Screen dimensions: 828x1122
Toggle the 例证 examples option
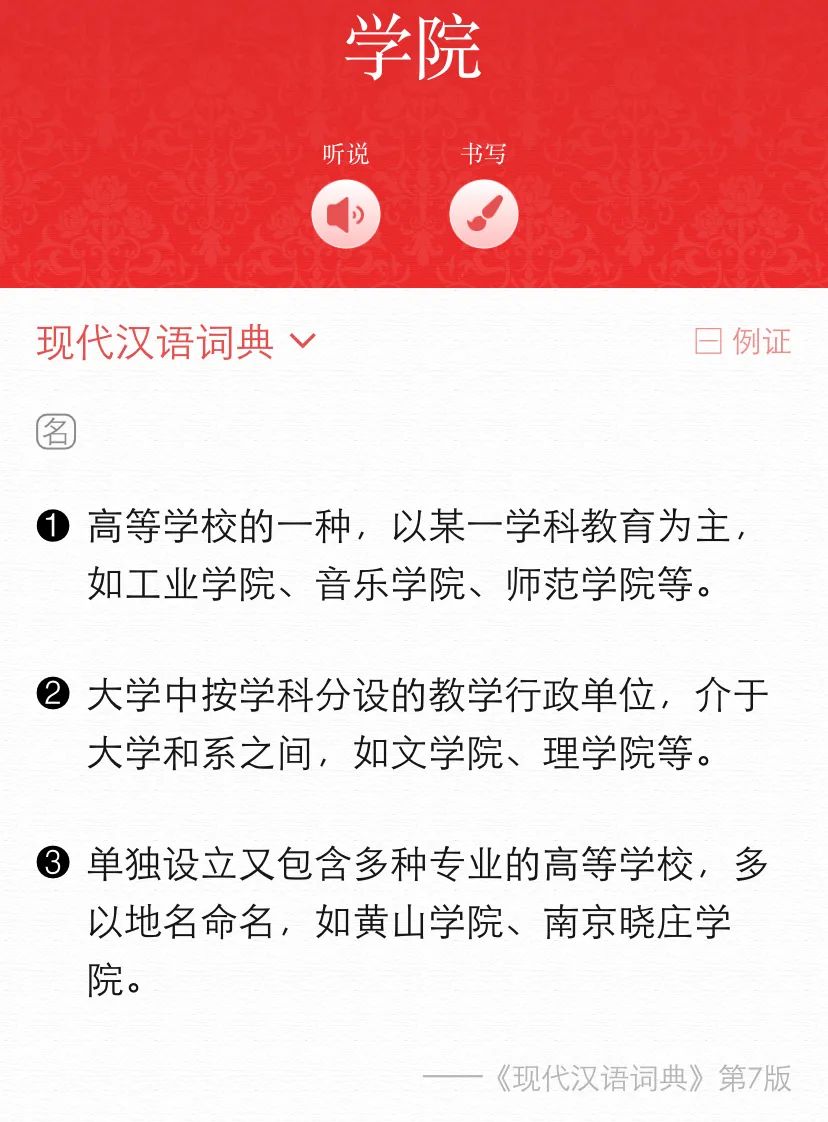(x=743, y=342)
